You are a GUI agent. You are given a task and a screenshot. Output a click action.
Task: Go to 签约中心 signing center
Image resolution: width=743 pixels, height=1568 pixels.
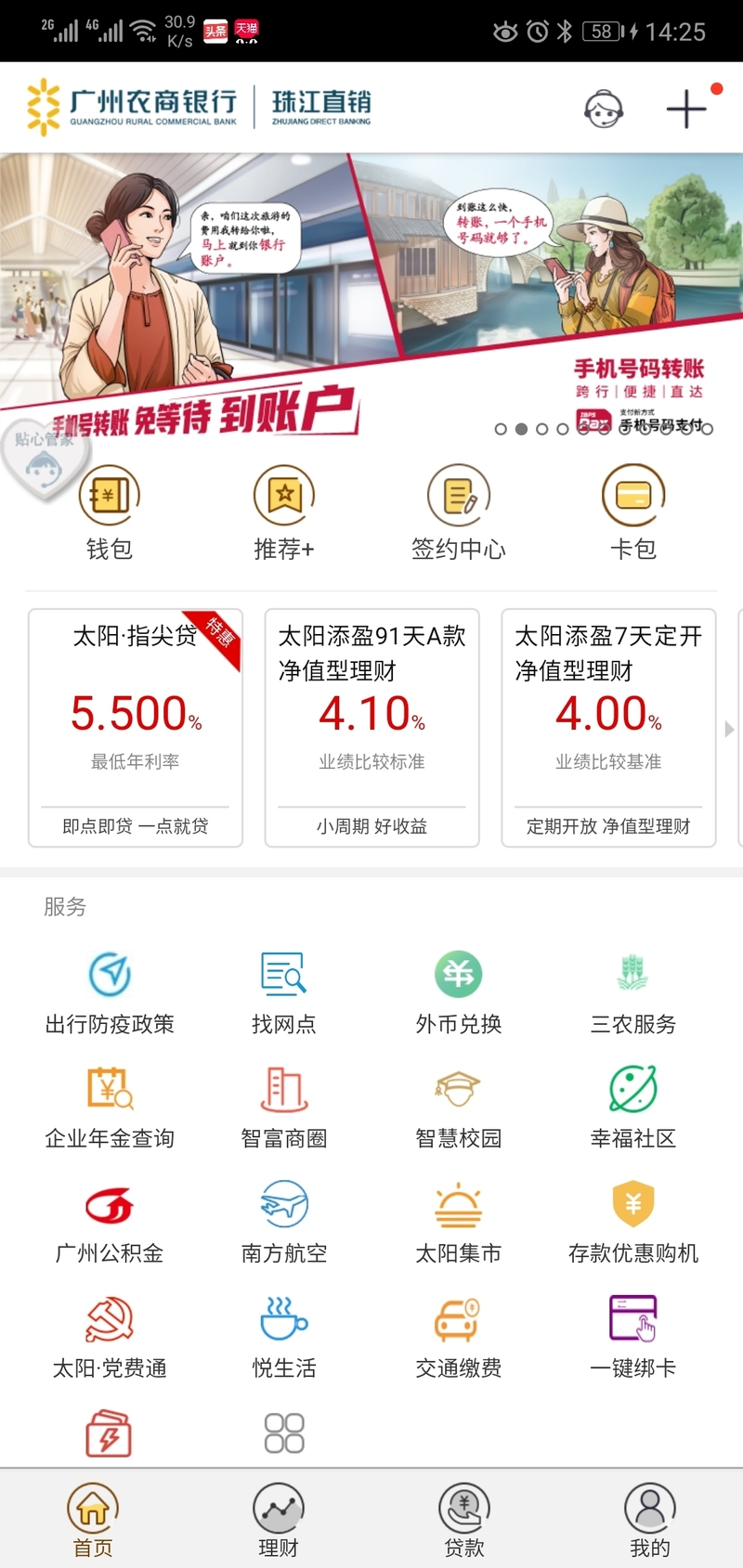(x=459, y=512)
